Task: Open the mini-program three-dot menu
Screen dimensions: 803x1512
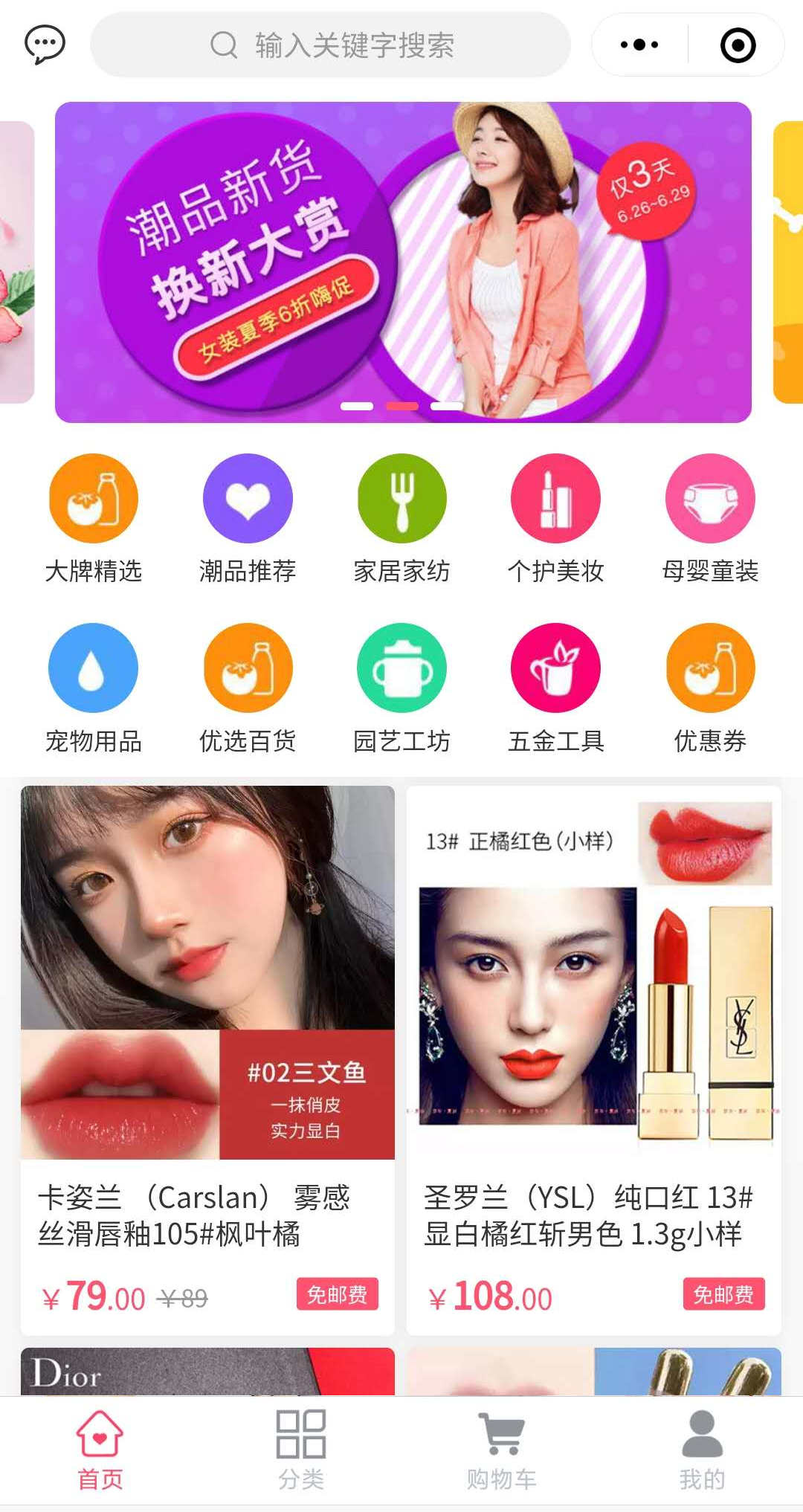Action: coord(639,45)
